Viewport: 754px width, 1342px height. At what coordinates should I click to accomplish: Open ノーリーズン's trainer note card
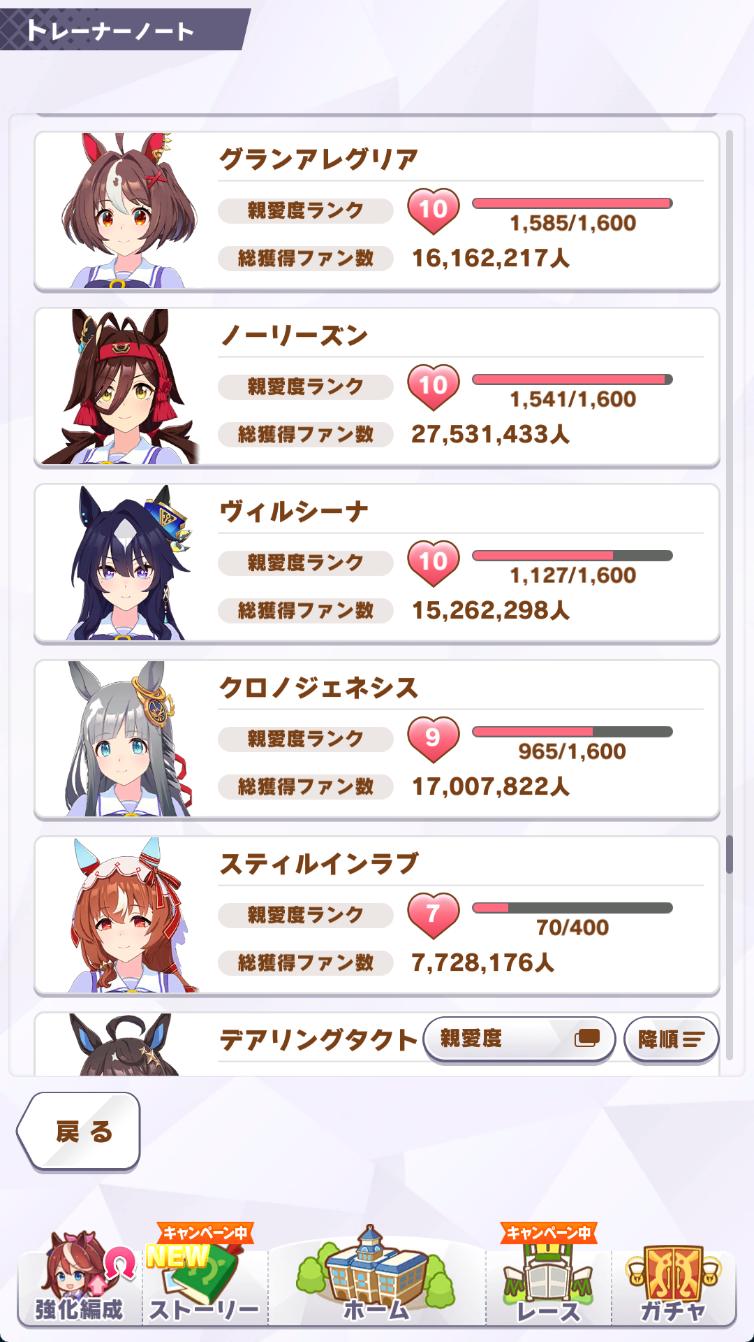pos(376,387)
